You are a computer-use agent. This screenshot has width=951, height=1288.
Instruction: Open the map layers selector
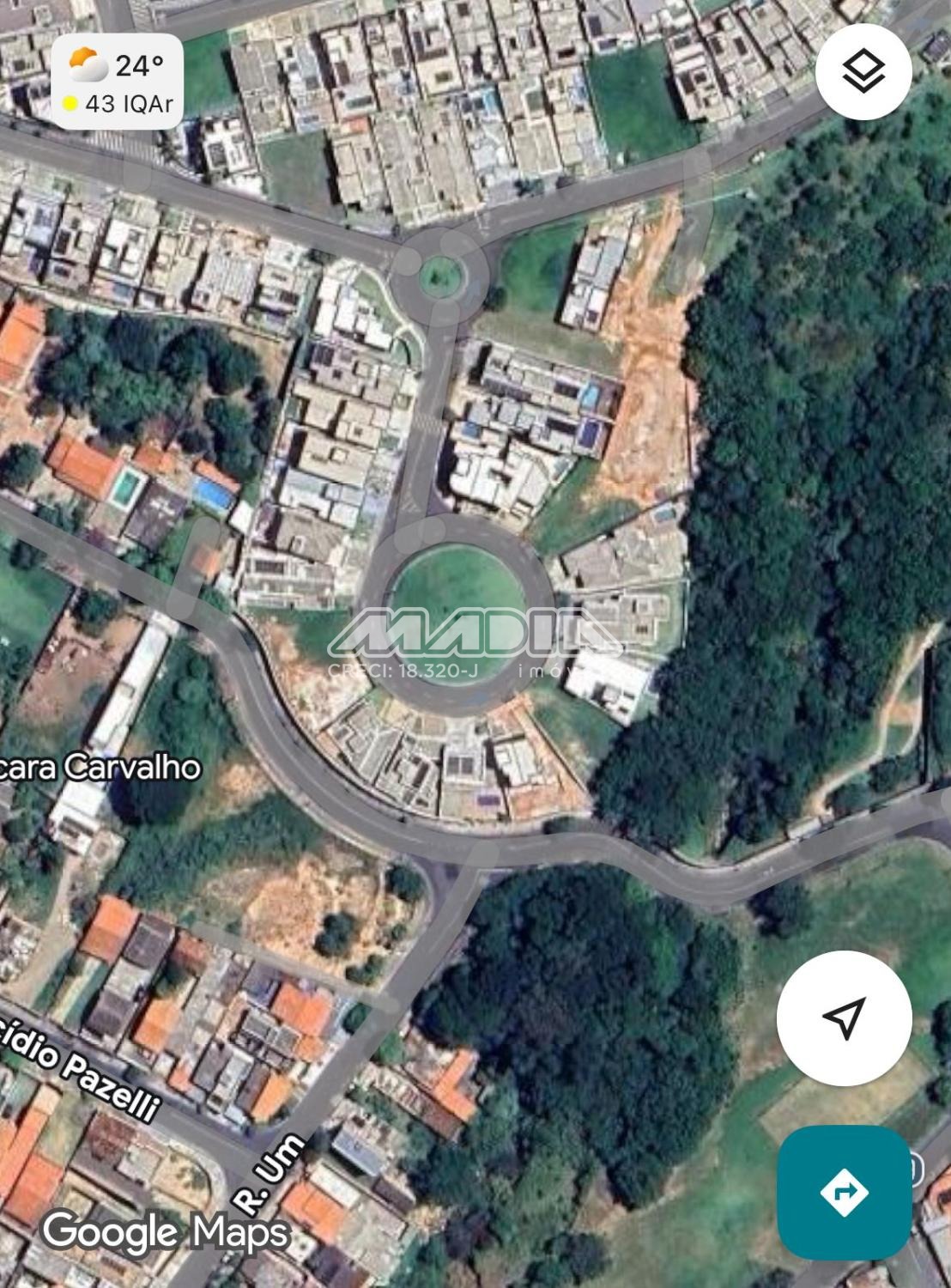pyautogui.click(x=863, y=71)
